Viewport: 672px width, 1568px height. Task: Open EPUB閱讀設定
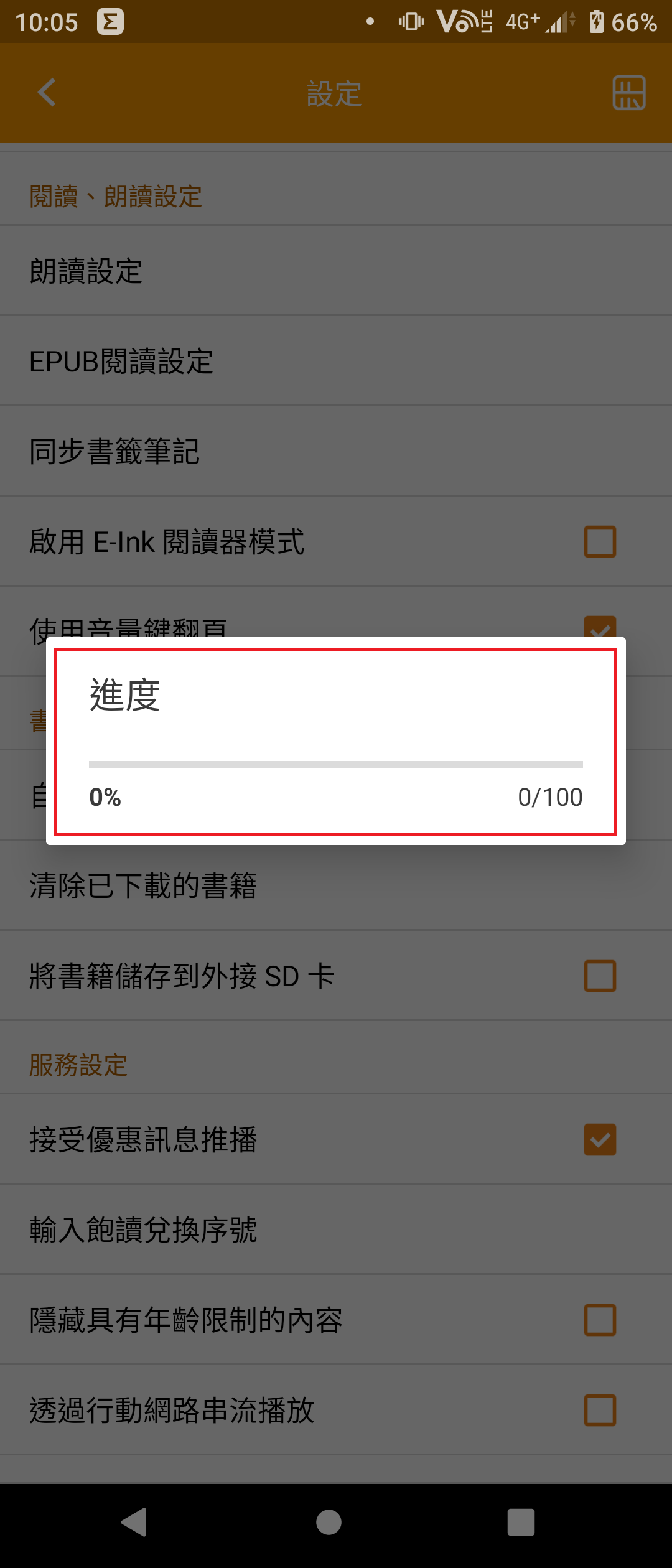(x=121, y=362)
